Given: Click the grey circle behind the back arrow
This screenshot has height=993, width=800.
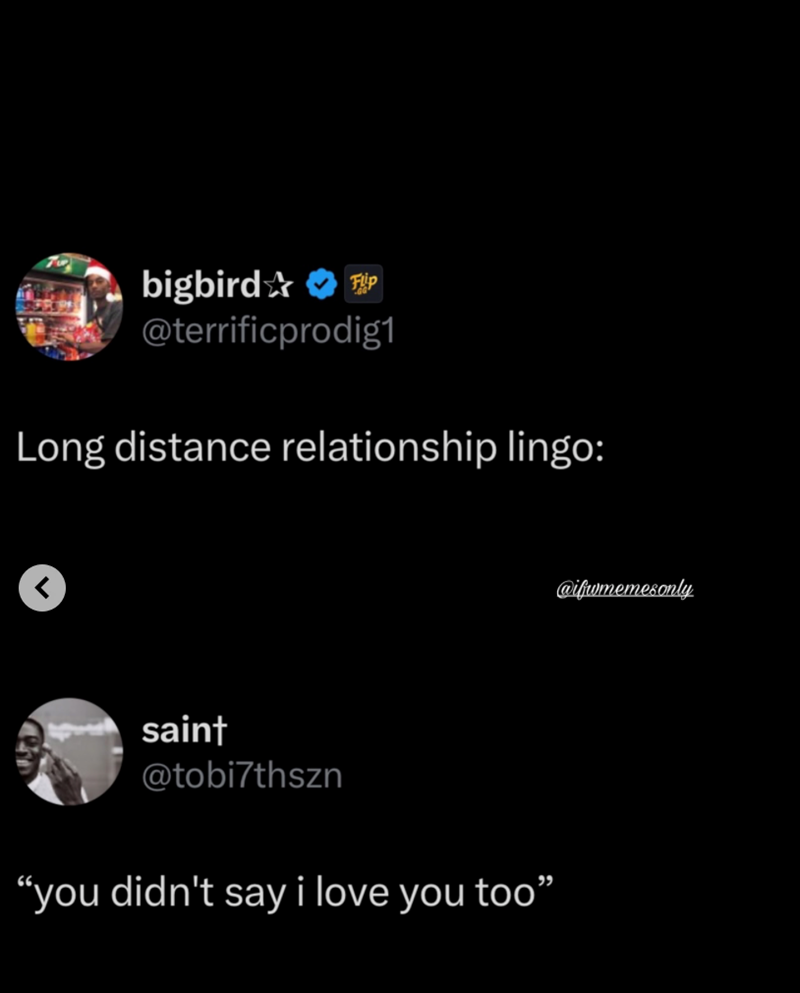Looking at the screenshot, I should (x=42, y=588).
